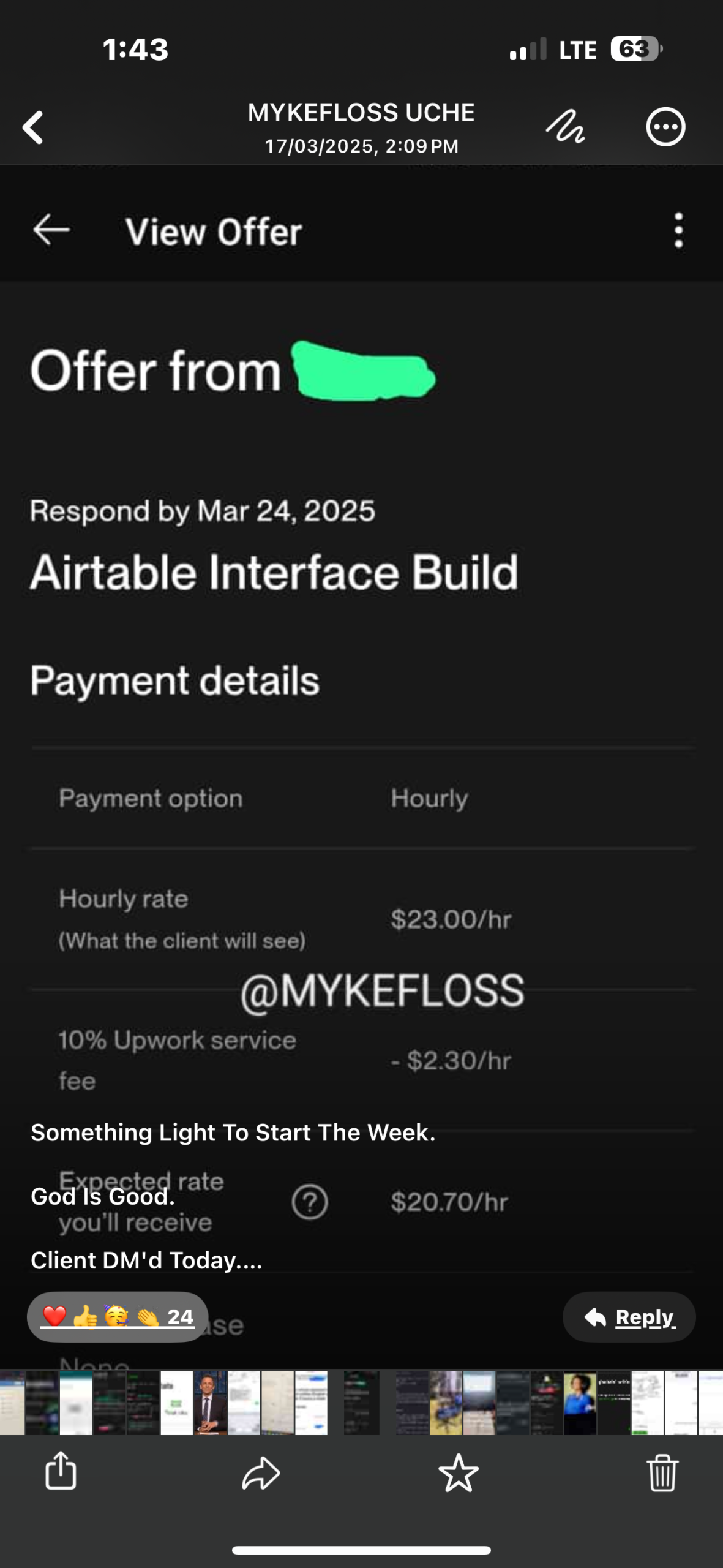Open the share sheet for this image
Viewport: 723px width, 1568px height.
point(61,1471)
